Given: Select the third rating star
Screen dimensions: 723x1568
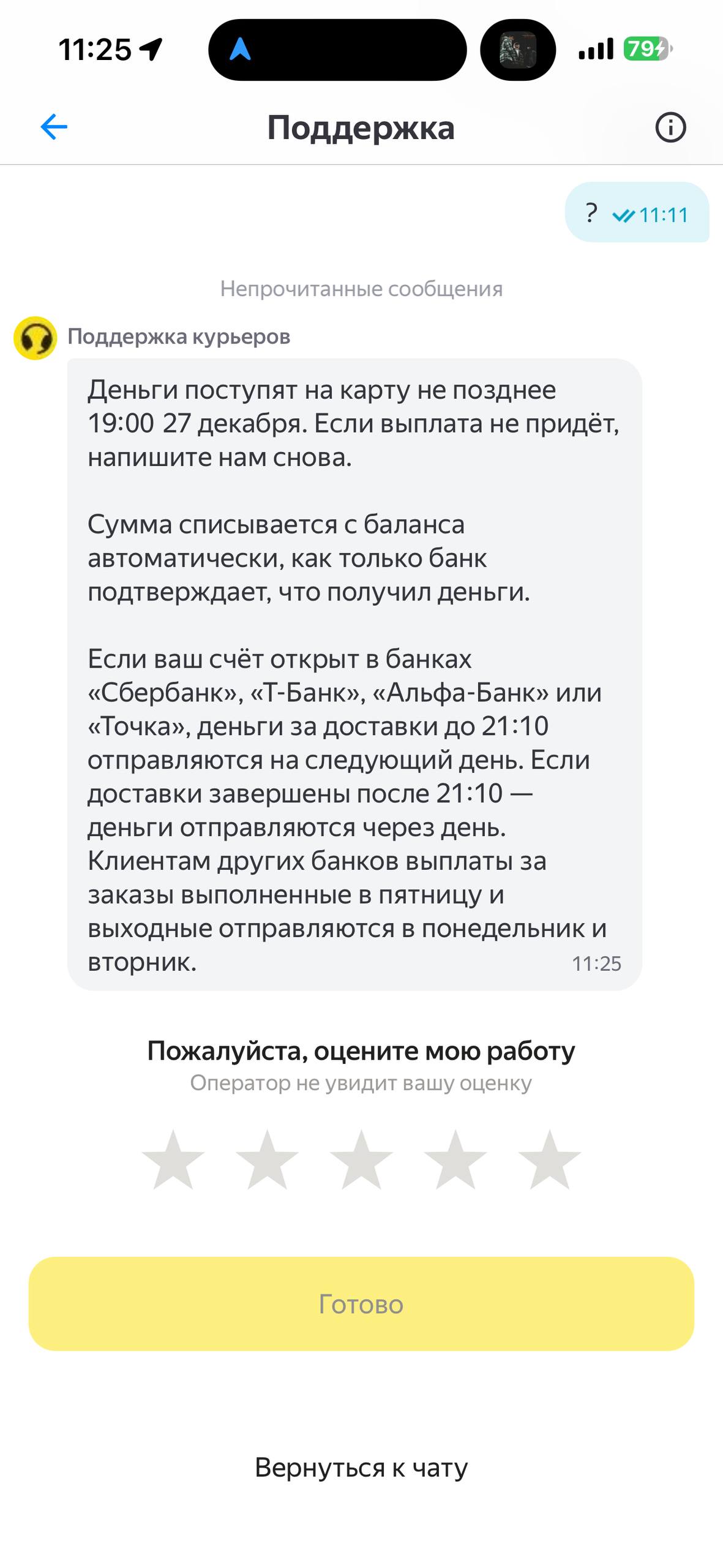Looking at the screenshot, I should pos(361,1160).
